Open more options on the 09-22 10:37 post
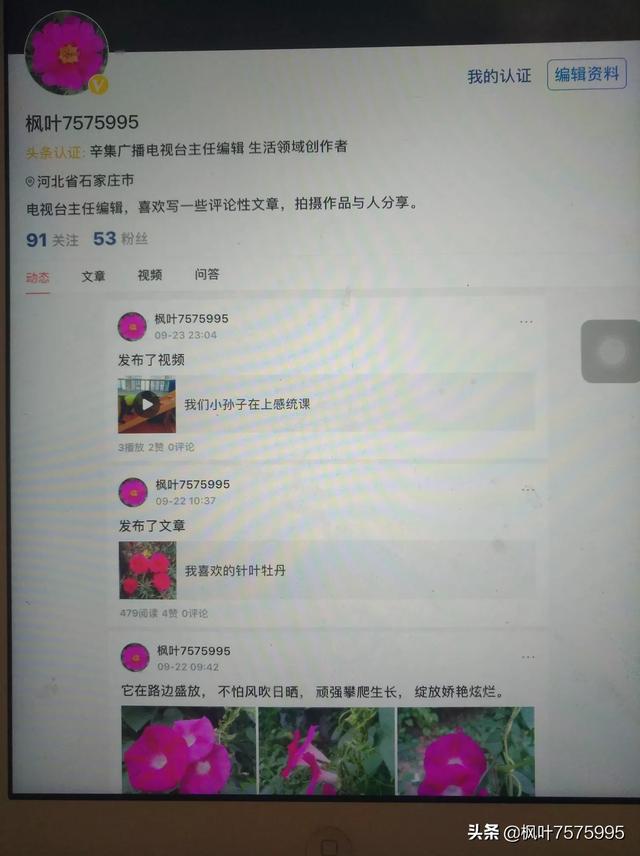 point(527,488)
